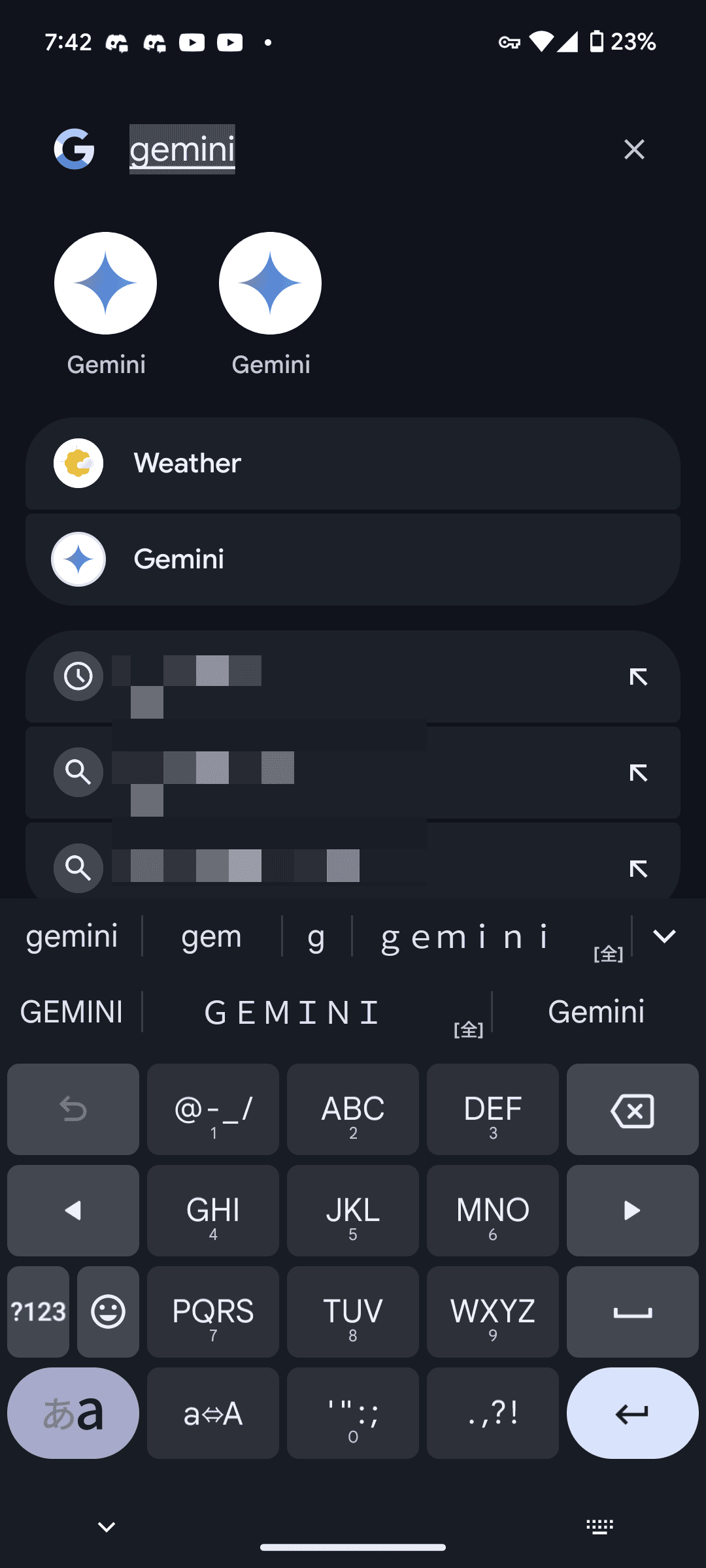The height and width of the screenshot is (1568, 706).
Task: Tap the gemini search text field
Action: point(366,150)
